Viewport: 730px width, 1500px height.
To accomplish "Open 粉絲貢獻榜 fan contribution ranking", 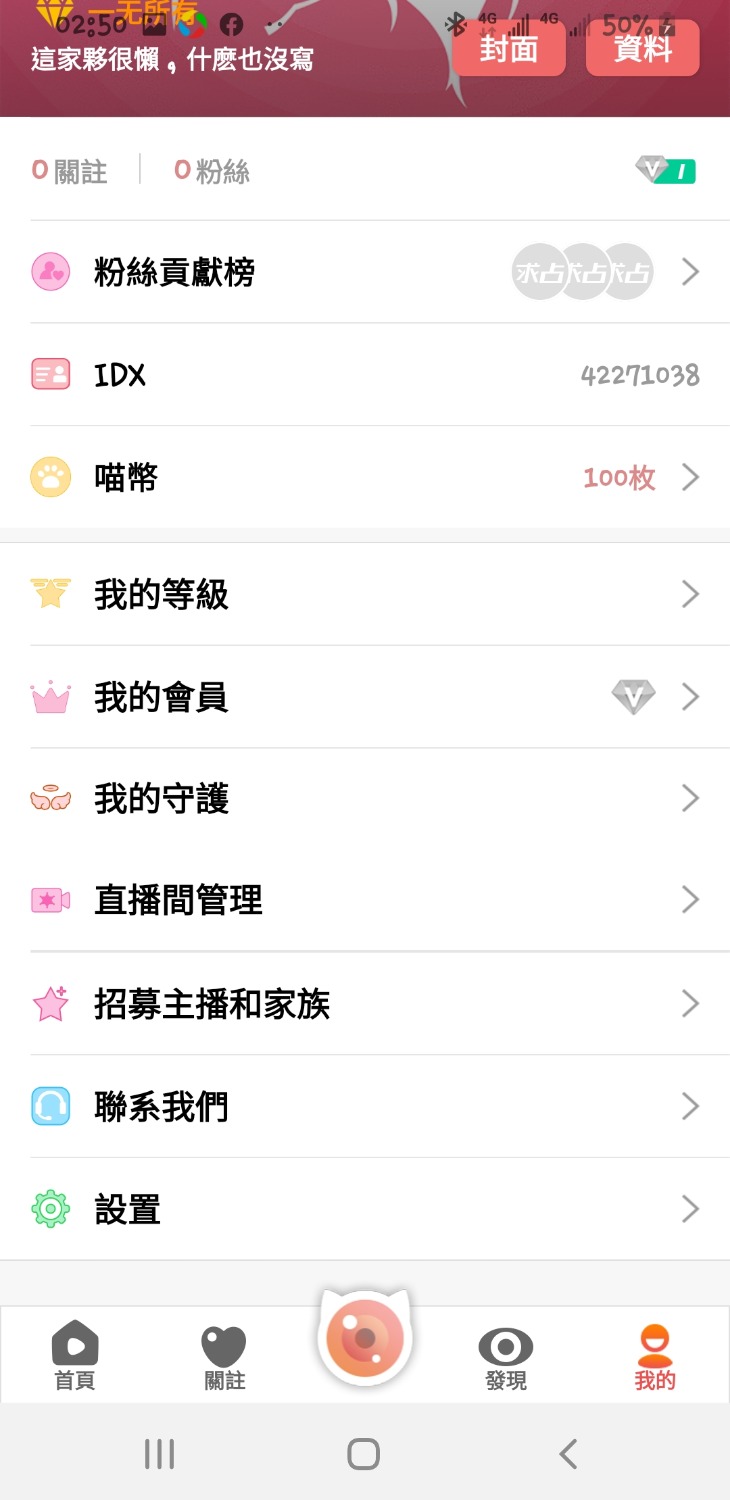I will point(365,272).
